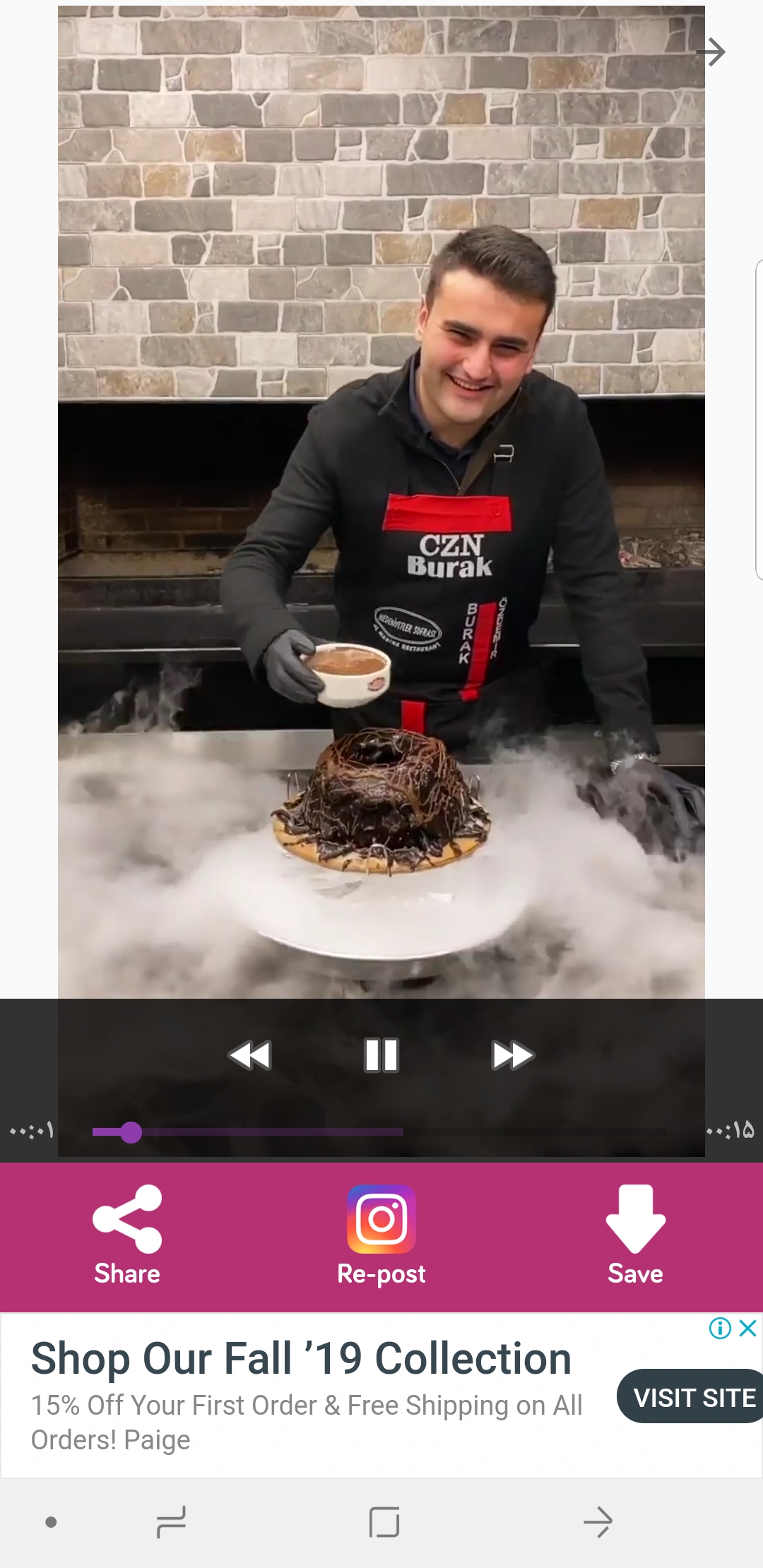Open recent apps from navigation bar

[171, 1521]
